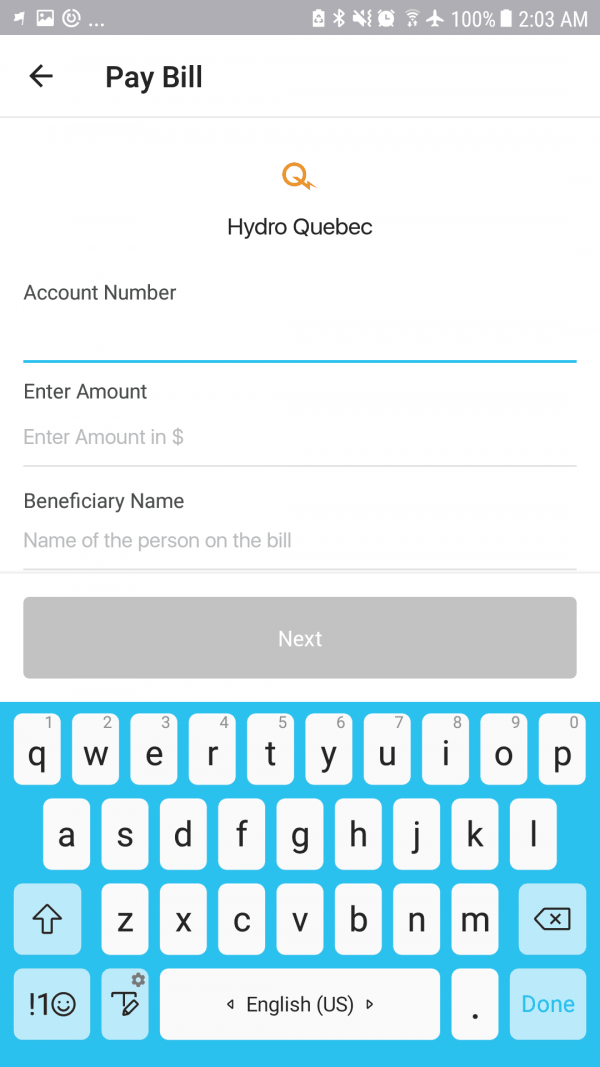Image resolution: width=600 pixels, height=1067 pixels.
Task: Focus the Account Number field
Action: point(300,337)
